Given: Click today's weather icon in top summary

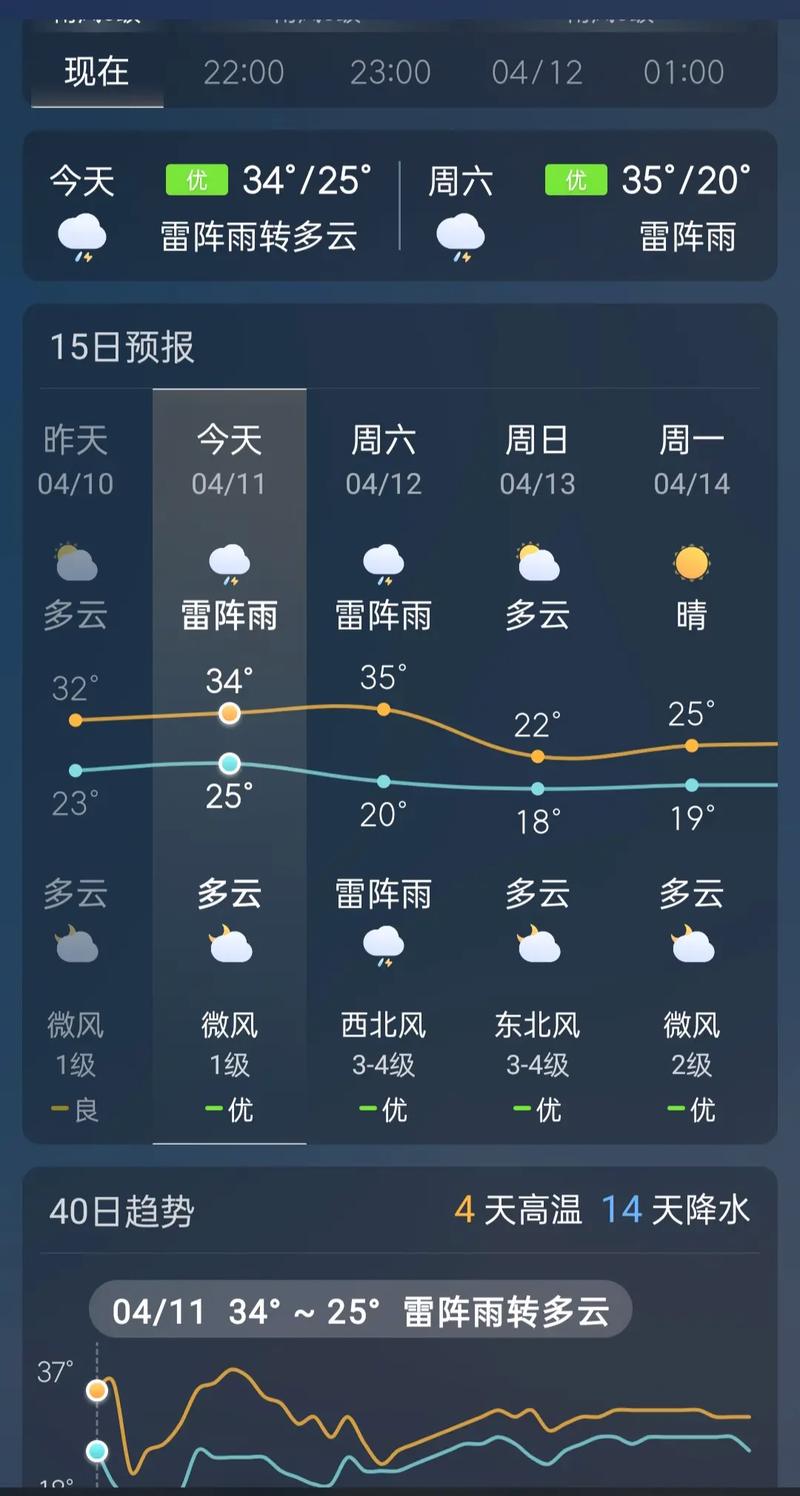Looking at the screenshot, I should click(83, 236).
